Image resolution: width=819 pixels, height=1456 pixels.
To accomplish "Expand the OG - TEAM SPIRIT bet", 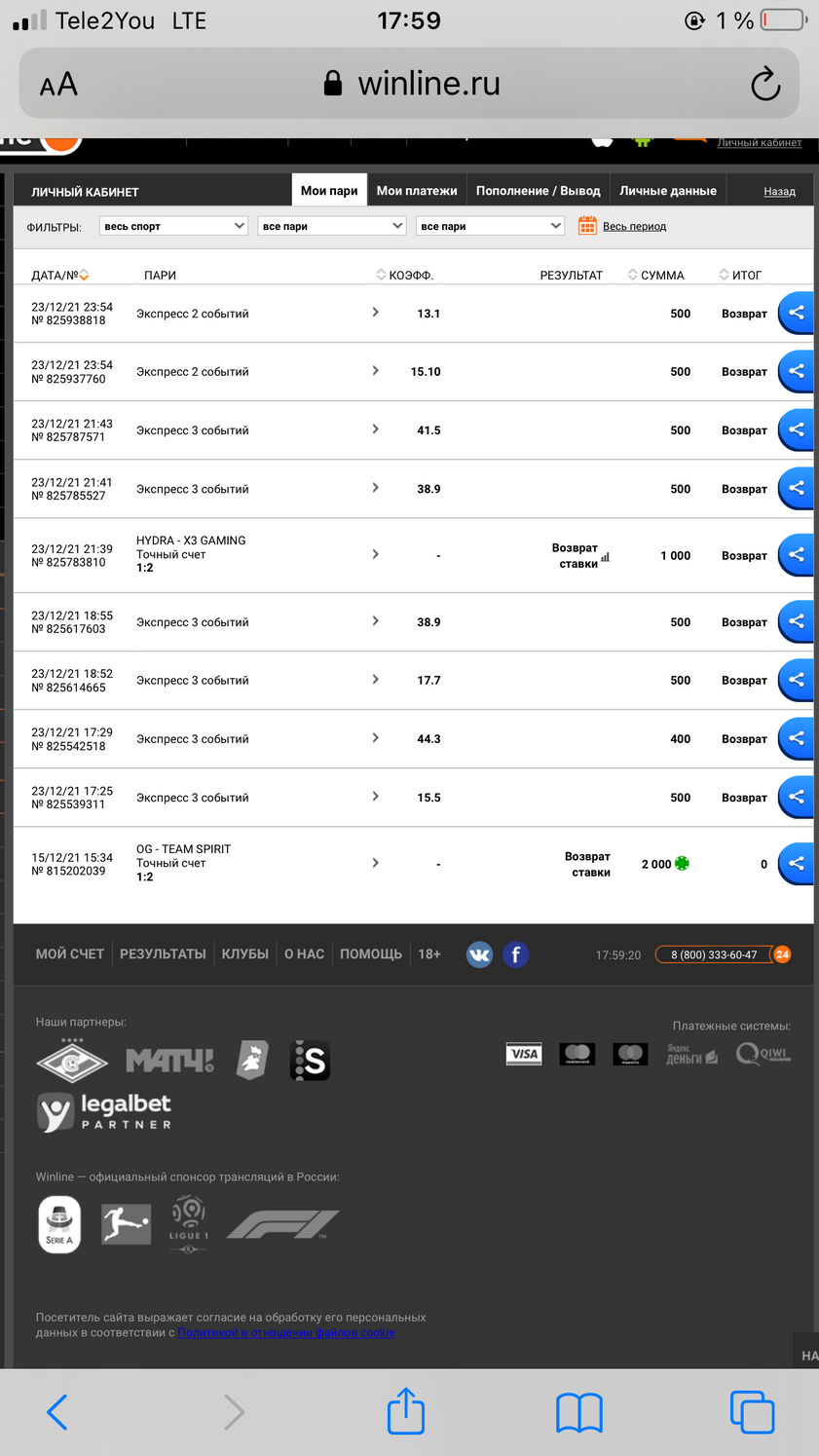I will 376,863.
